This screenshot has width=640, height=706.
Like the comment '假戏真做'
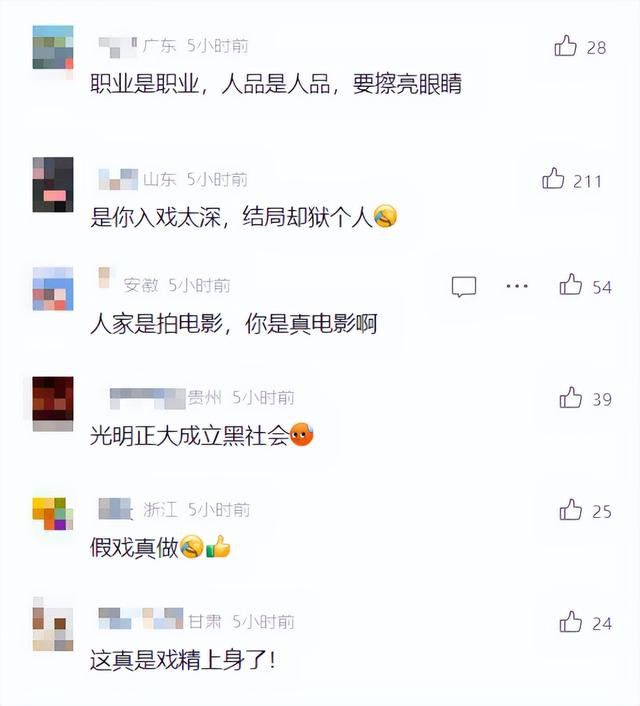pyautogui.click(x=571, y=510)
